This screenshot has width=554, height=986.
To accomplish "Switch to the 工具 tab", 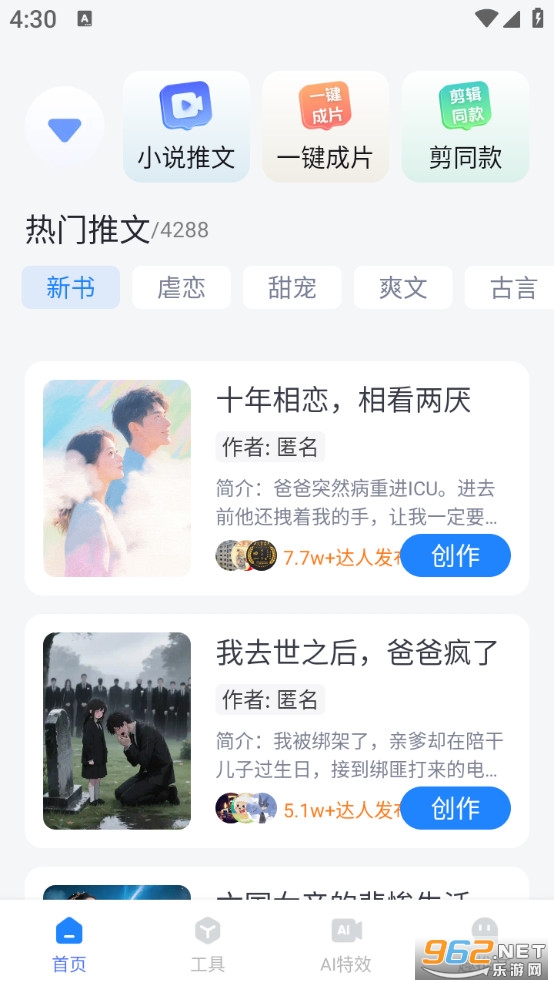I will 208,944.
